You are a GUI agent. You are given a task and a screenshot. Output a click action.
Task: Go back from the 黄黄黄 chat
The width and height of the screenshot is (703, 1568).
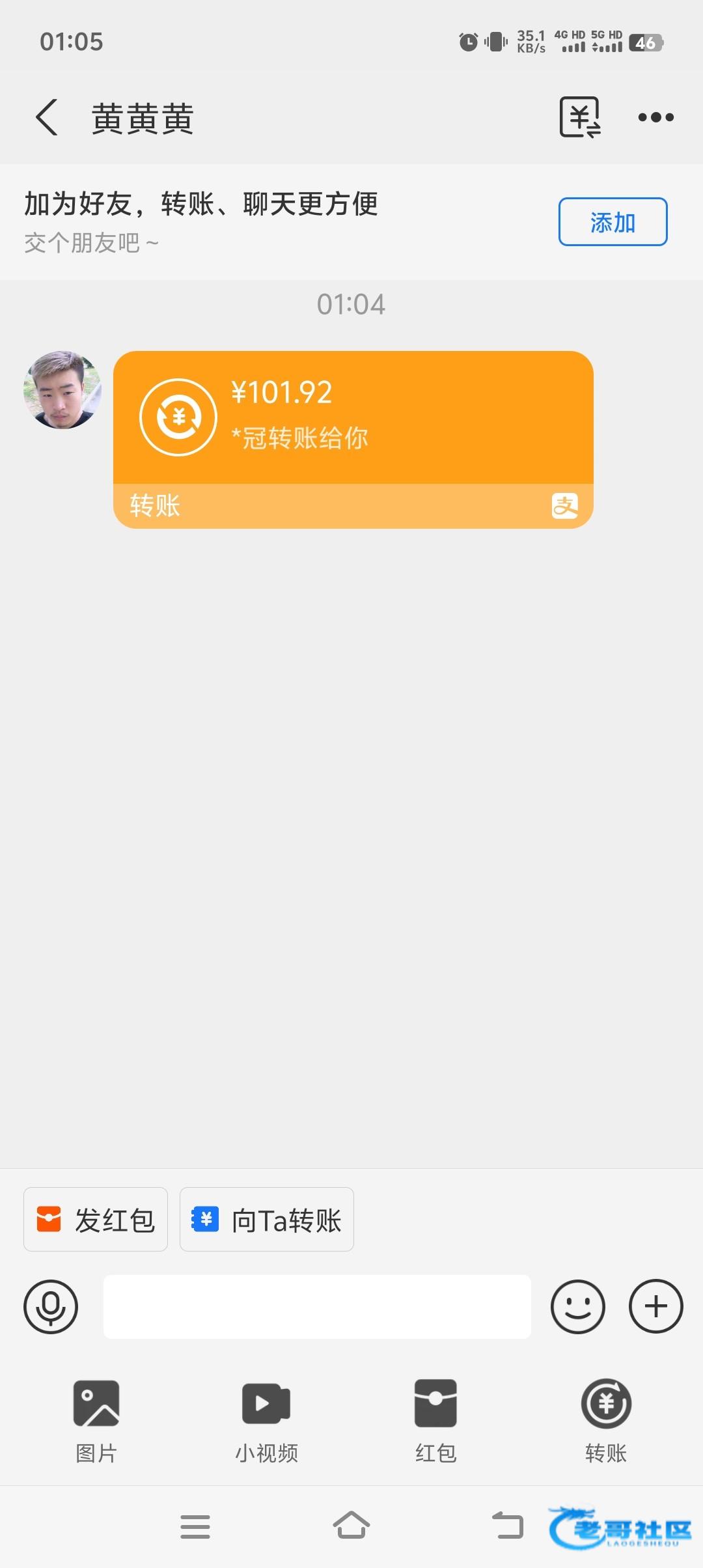(x=47, y=118)
